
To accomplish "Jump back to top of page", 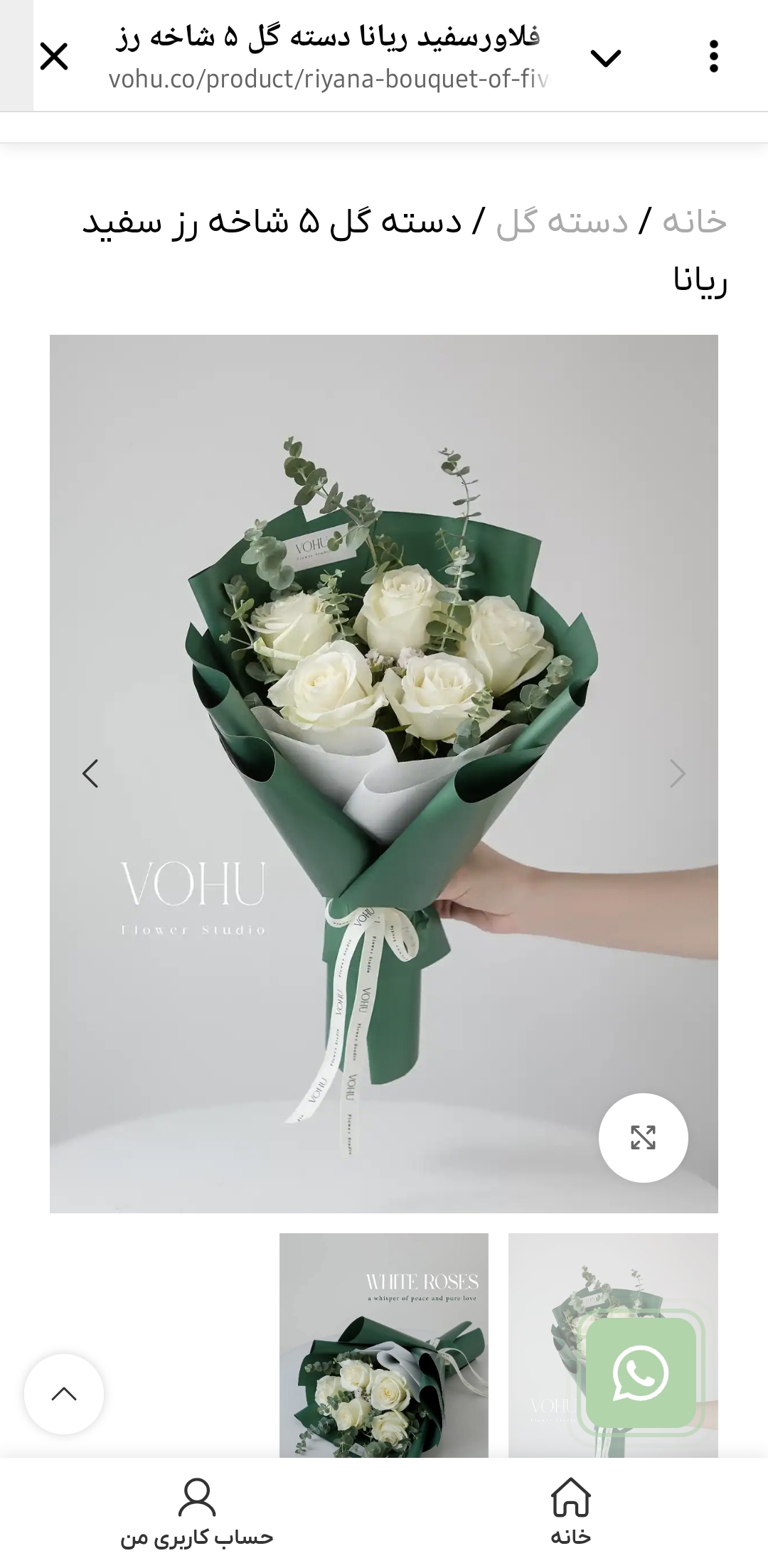I will click(64, 1394).
